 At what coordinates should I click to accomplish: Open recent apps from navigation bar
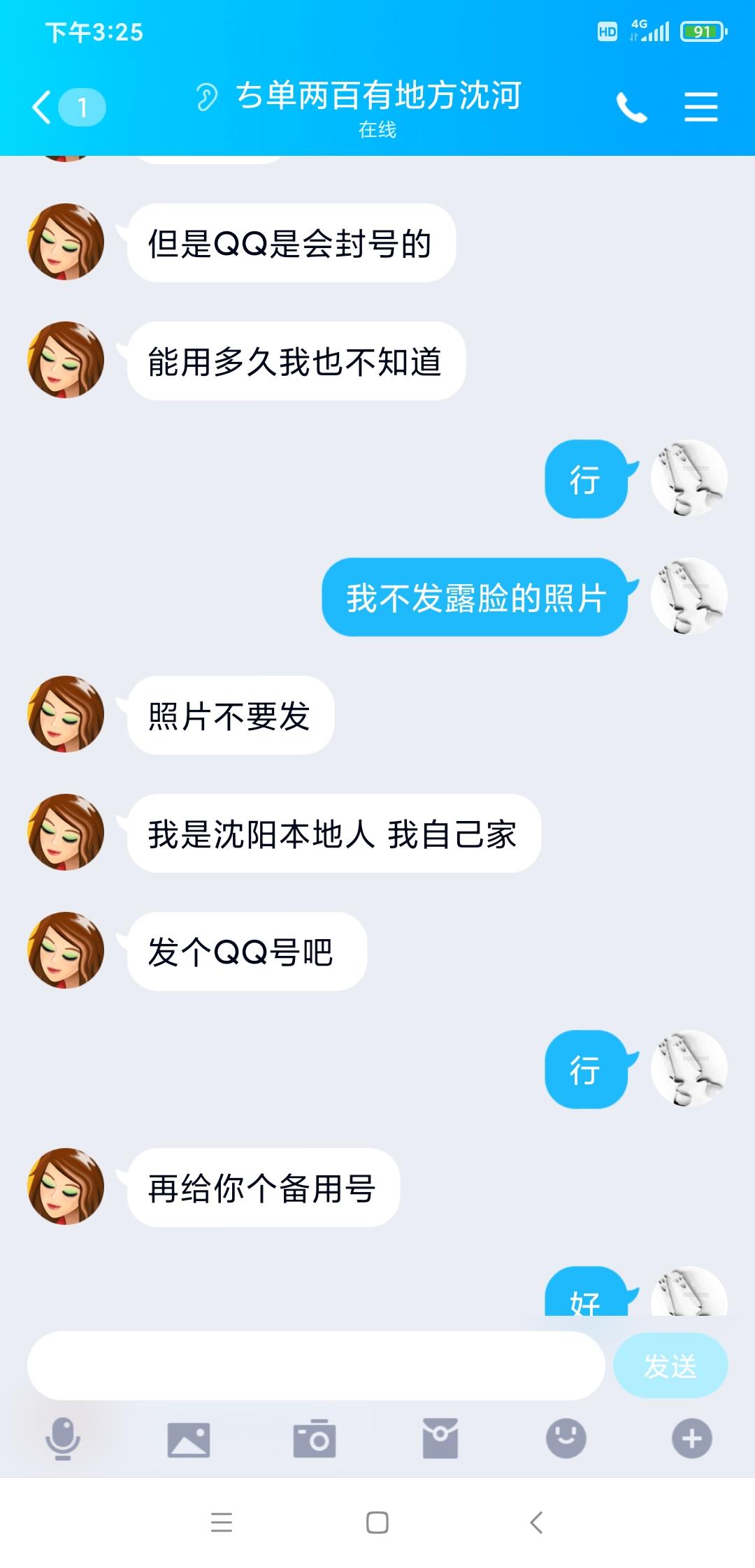coord(222,1523)
